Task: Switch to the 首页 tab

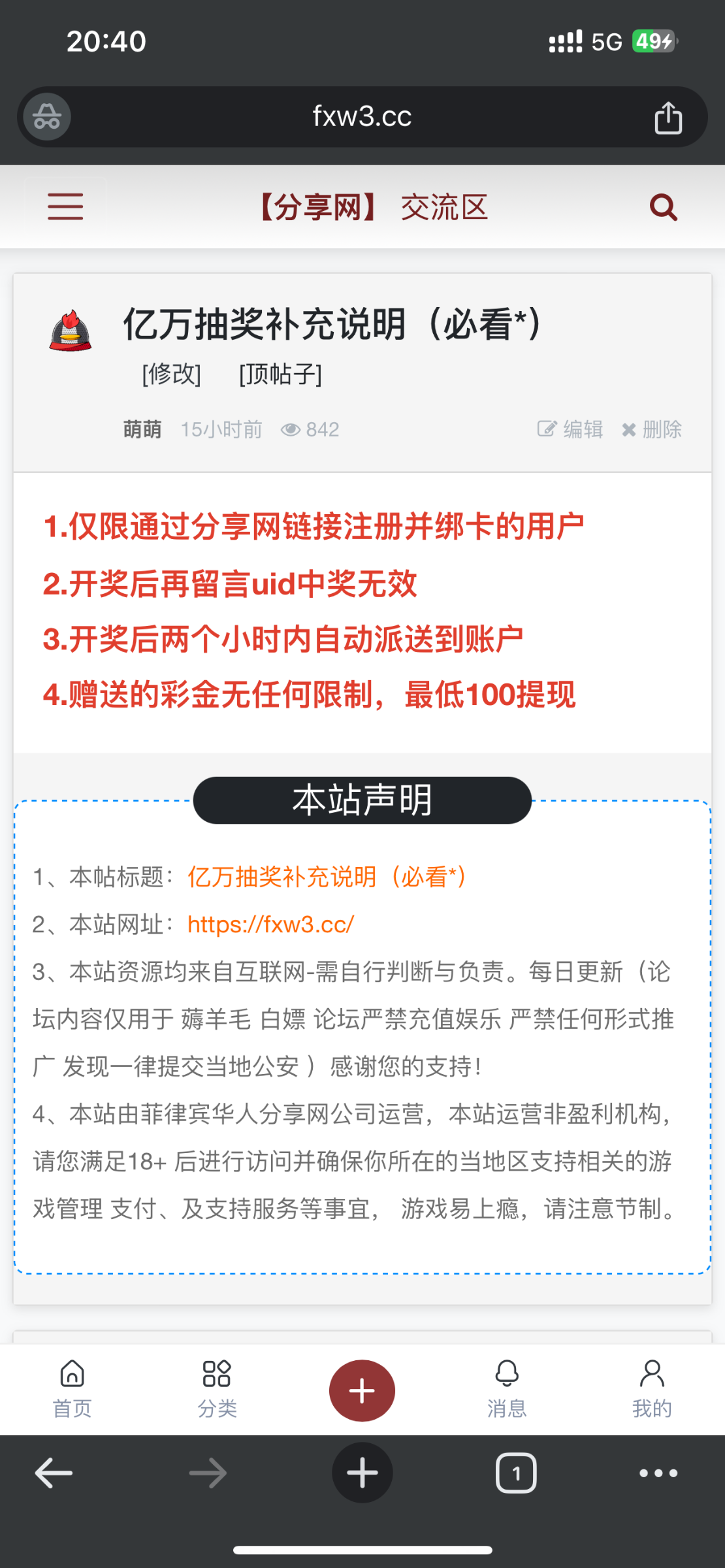Action: (x=72, y=1389)
